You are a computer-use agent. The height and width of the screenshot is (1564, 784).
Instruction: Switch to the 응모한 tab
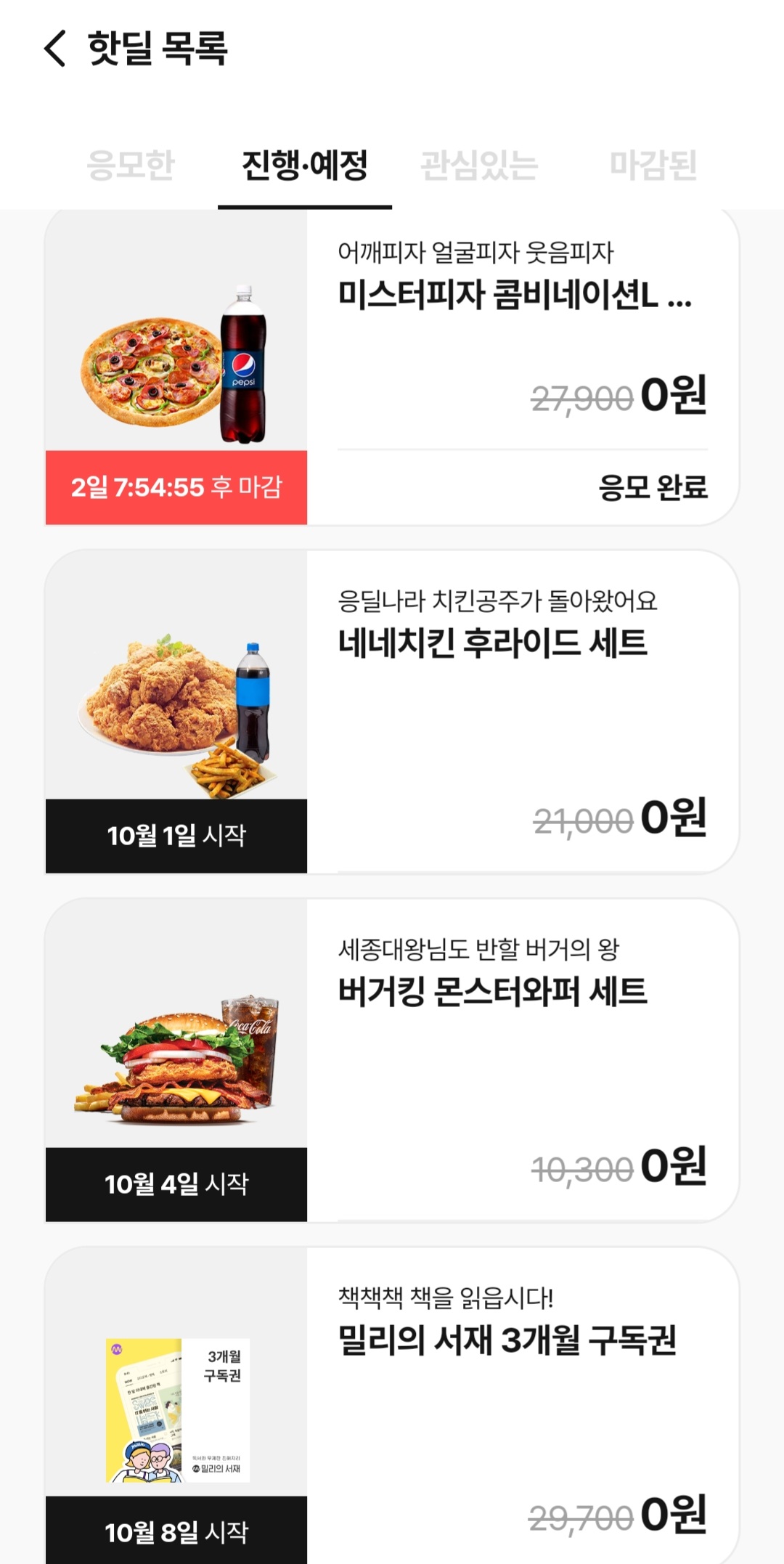pos(131,165)
